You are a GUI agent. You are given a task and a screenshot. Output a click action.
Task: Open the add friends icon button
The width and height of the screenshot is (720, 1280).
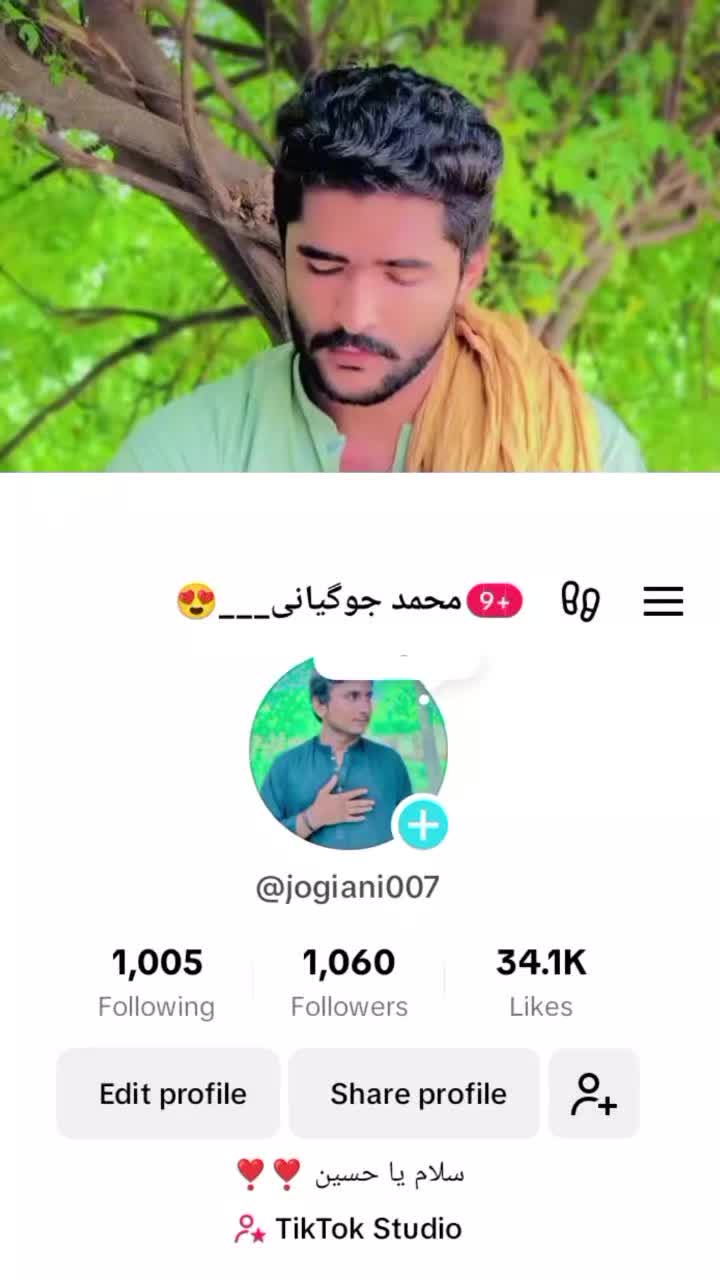coord(594,1094)
